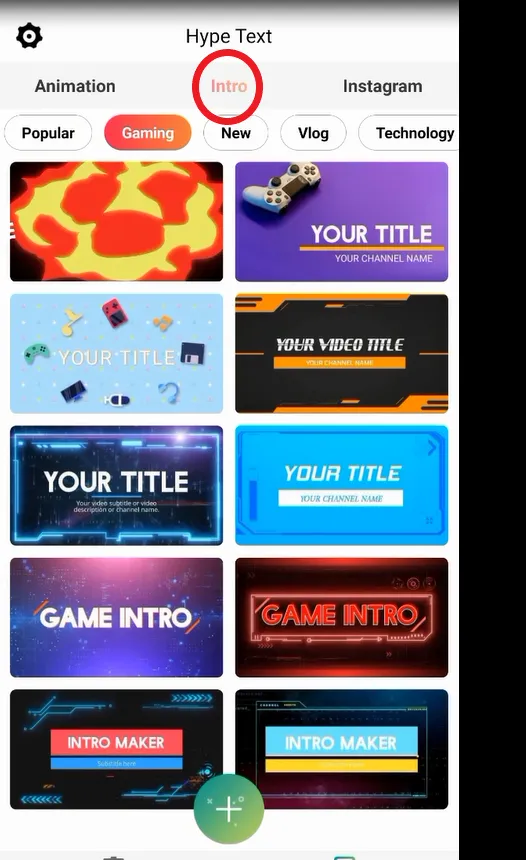Filter templates by Popular
The width and height of the screenshot is (526, 860).
pyautogui.click(x=48, y=133)
